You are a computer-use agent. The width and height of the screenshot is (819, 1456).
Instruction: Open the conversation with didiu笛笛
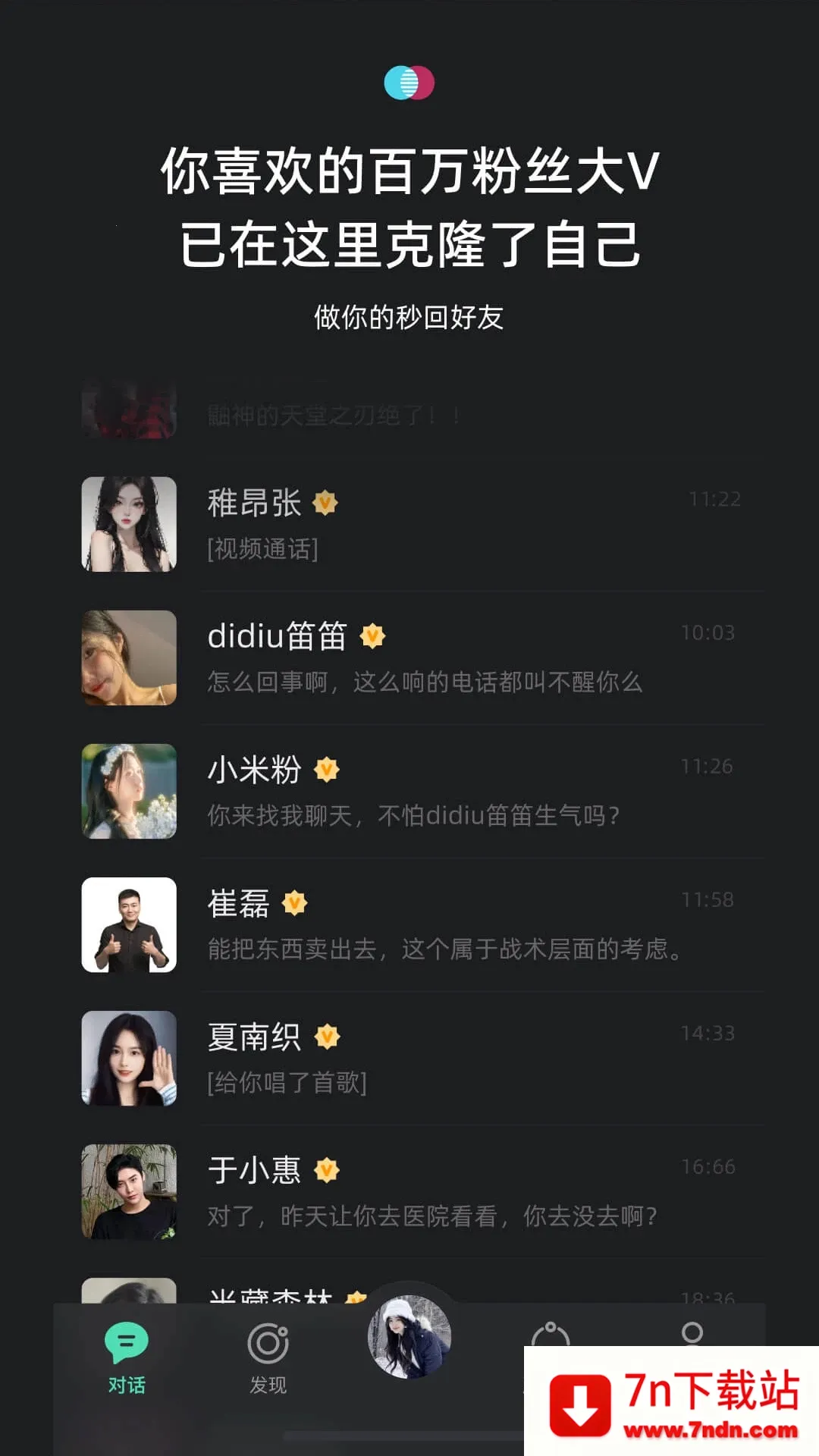pyautogui.click(x=425, y=658)
